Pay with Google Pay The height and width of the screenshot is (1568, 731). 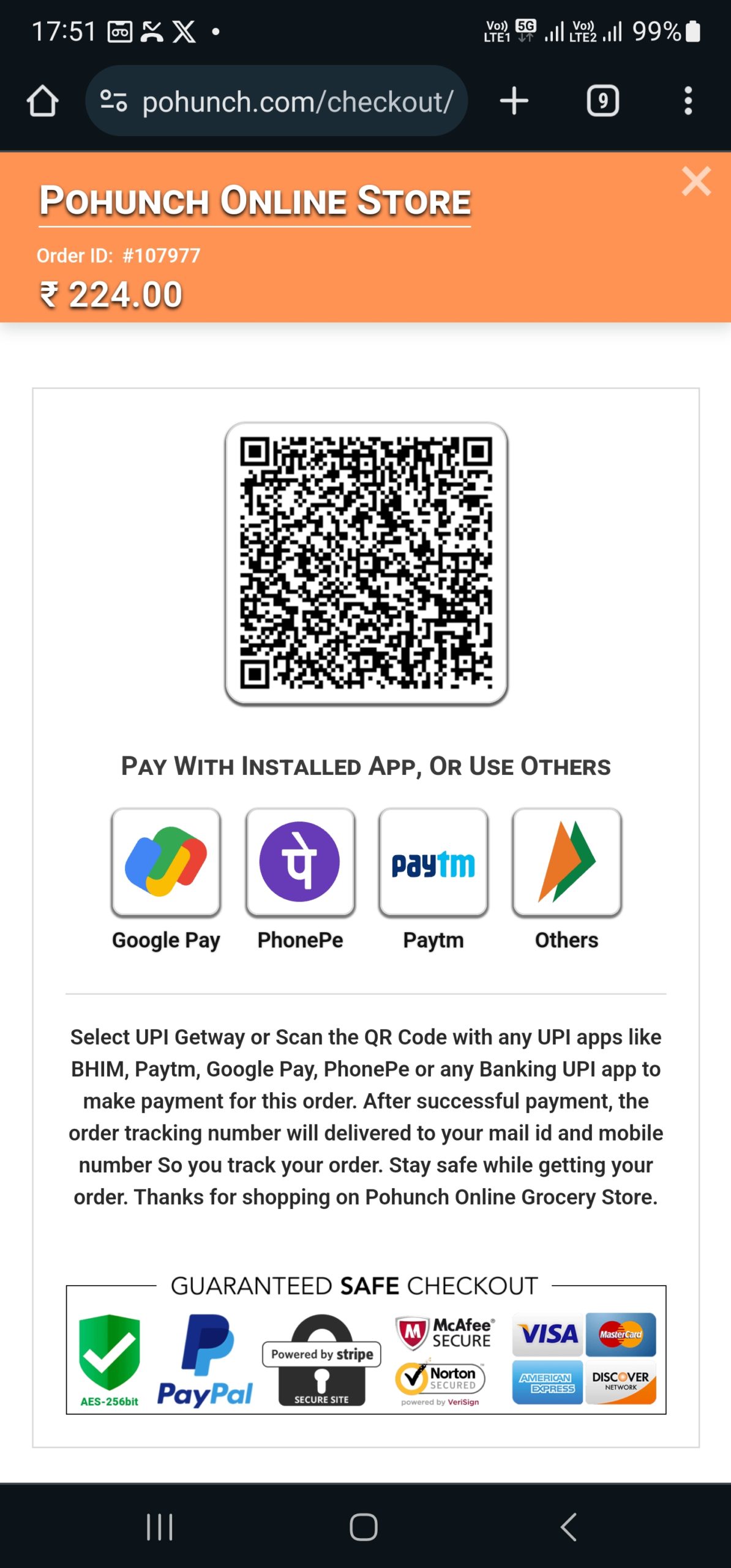tap(166, 862)
